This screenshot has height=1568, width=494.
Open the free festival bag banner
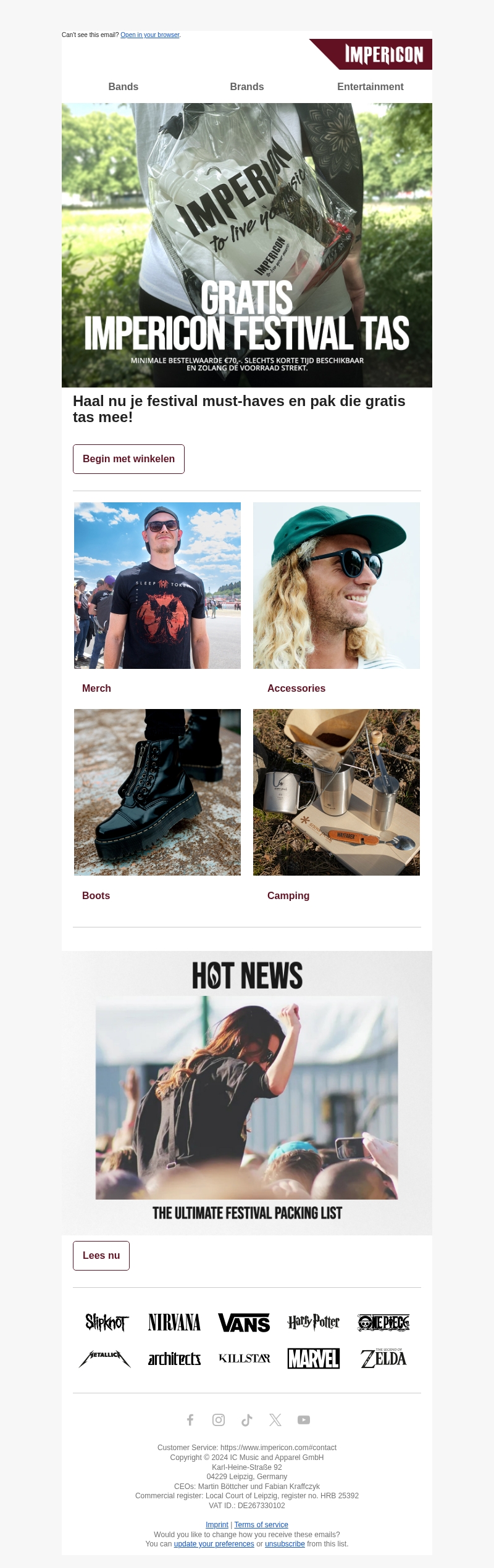pyautogui.click(x=247, y=245)
